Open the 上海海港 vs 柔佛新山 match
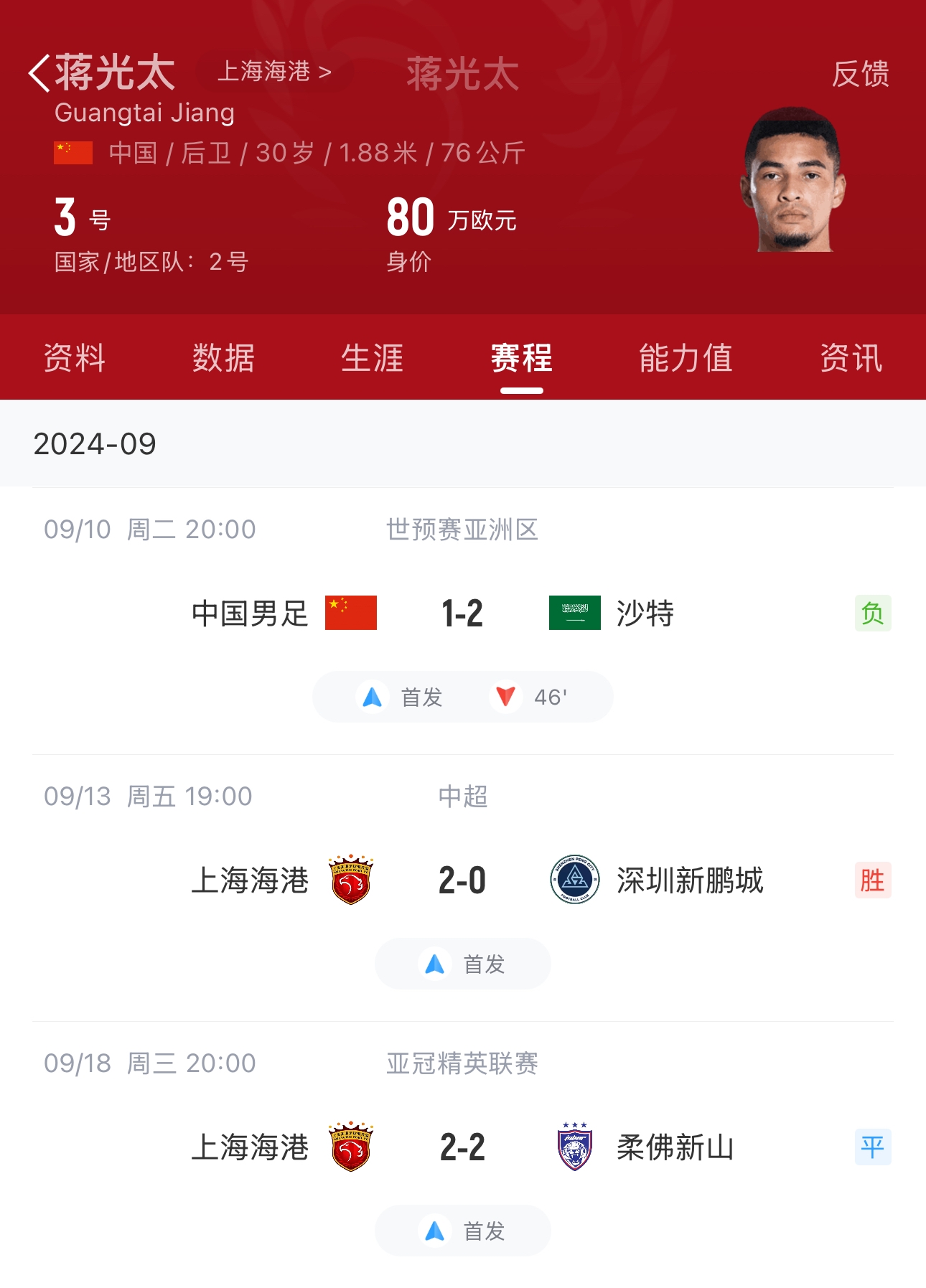Viewport: 926px width, 1288px height. (x=462, y=1148)
